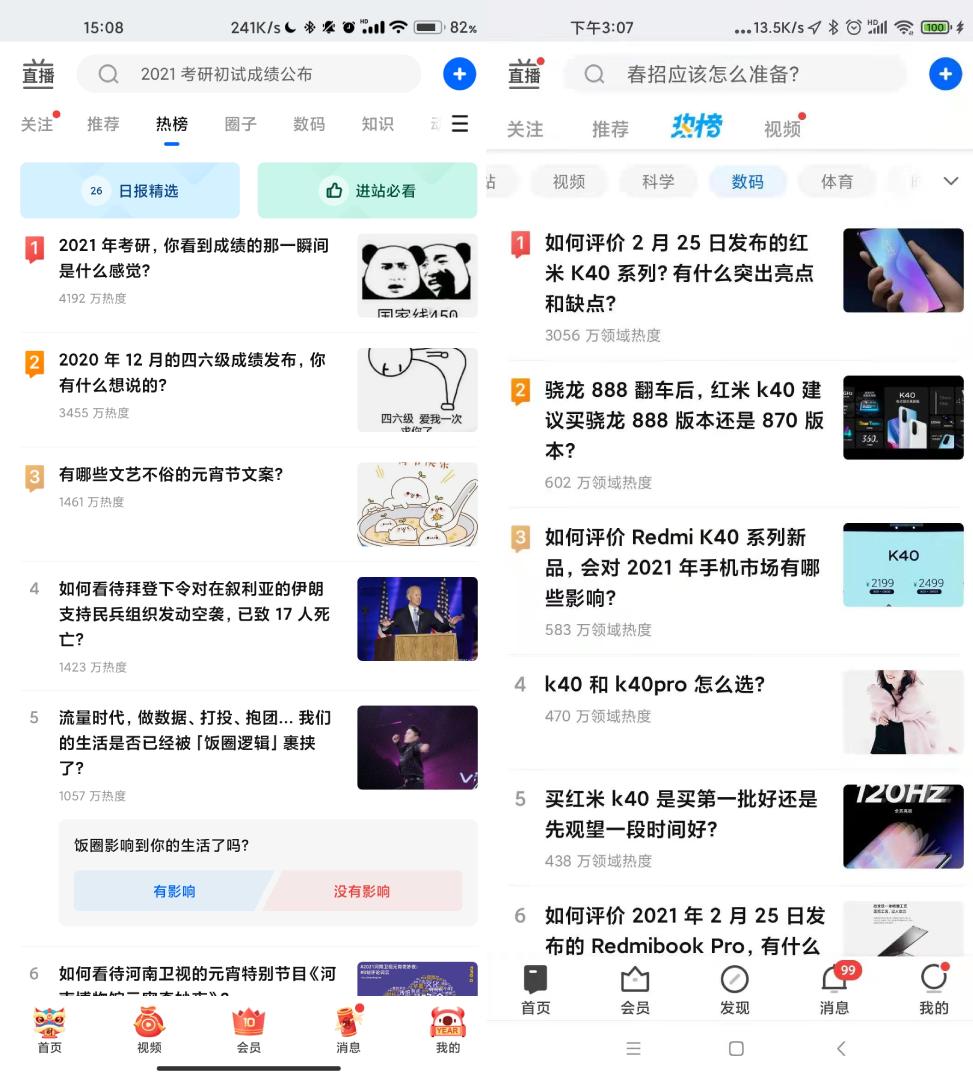Open the 四六级成绩发布 question
The height and width of the screenshot is (1080, 973).
[192, 372]
